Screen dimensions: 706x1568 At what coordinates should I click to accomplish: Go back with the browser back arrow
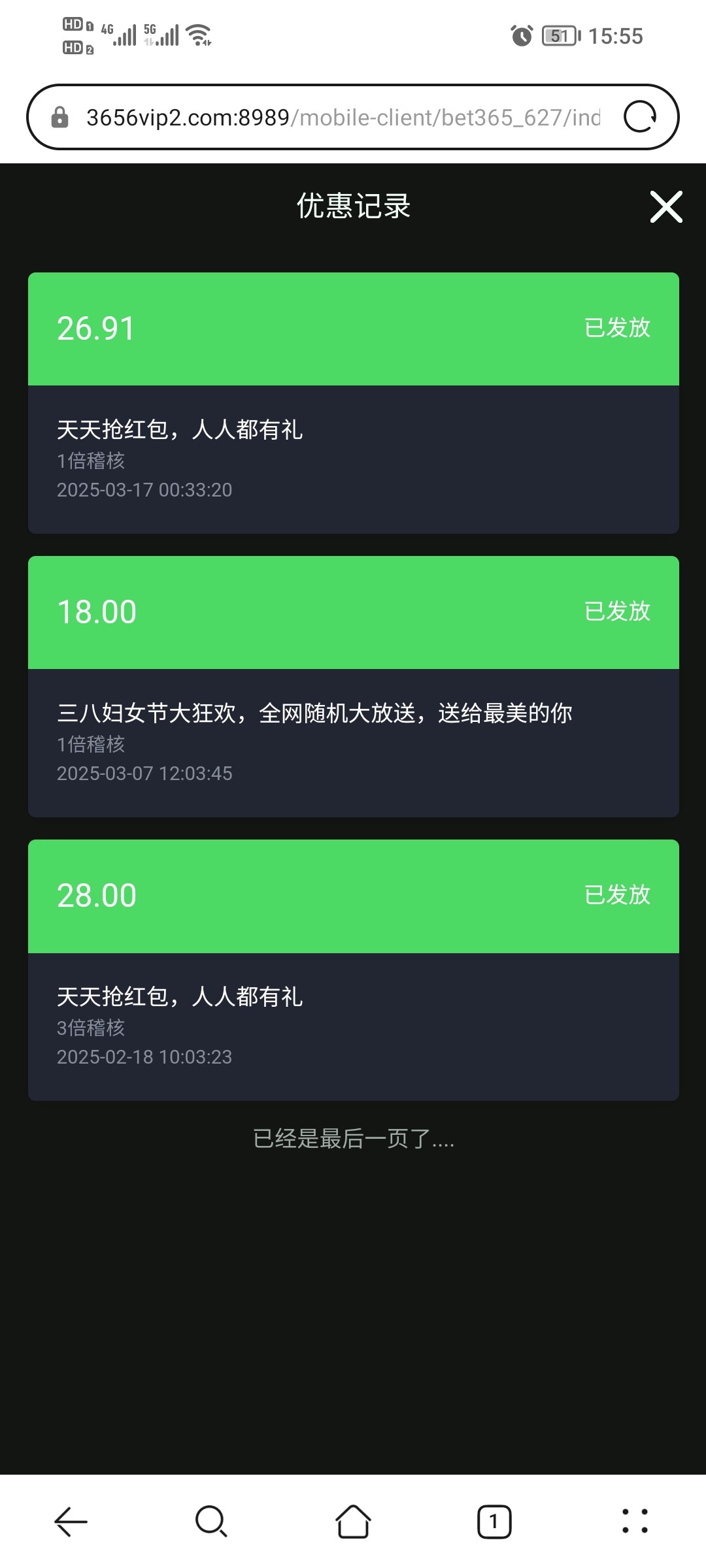click(71, 1522)
